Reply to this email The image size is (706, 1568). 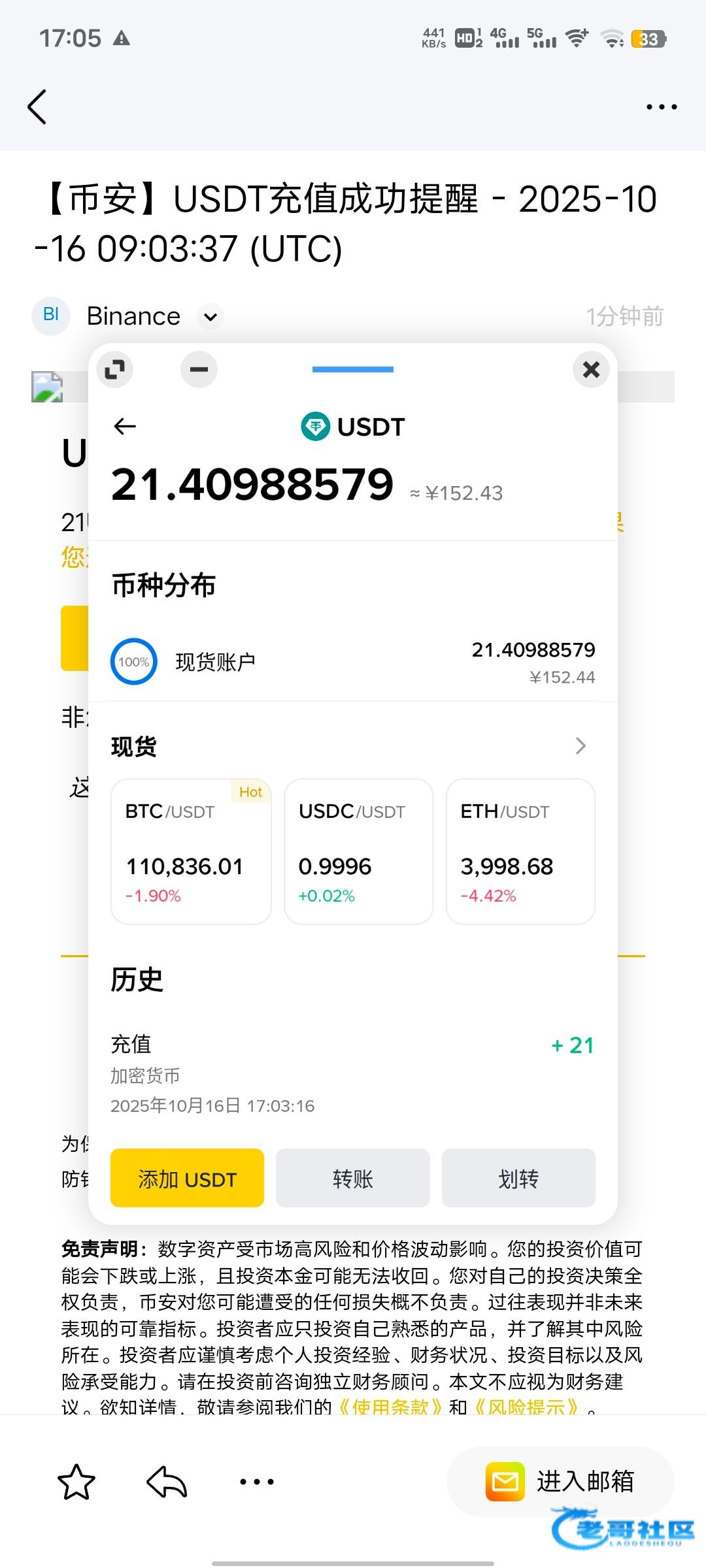click(167, 1482)
